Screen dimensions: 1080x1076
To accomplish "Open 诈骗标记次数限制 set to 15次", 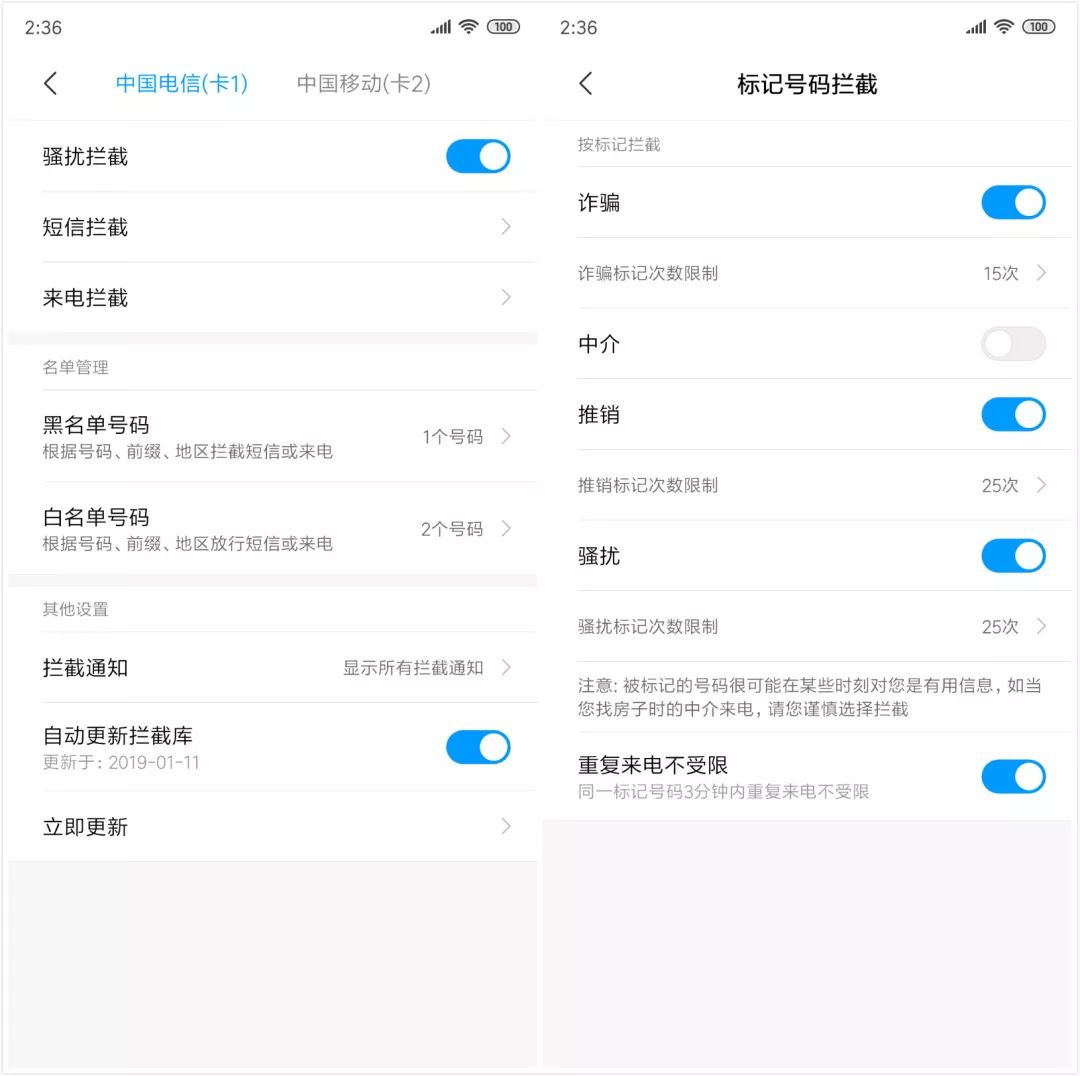I will coord(808,273).
